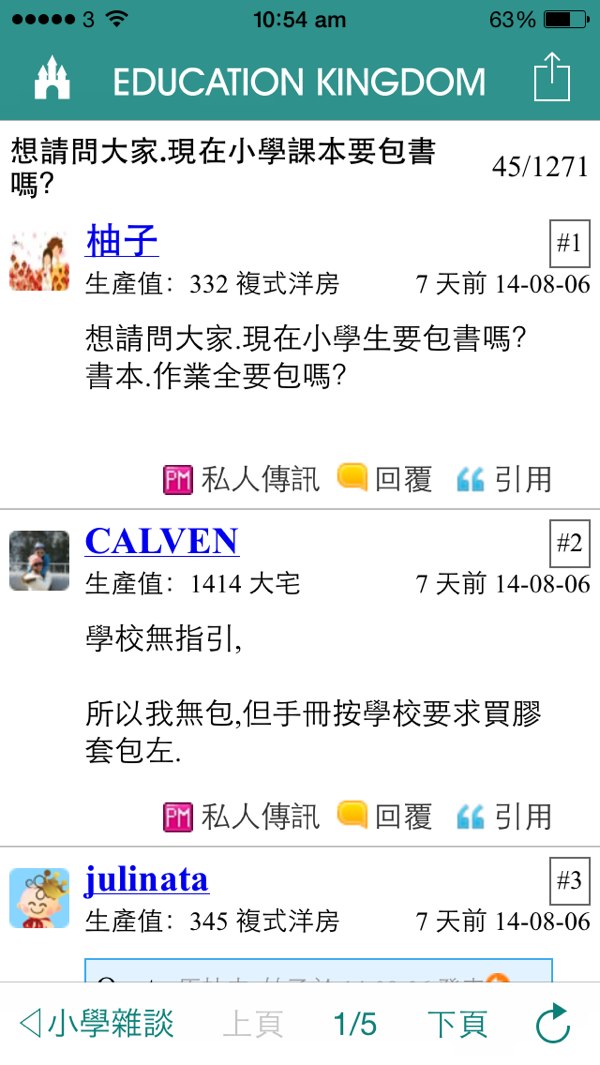Image resolution: width=600 pixels, height=1065 pixels.
Task: Reply to CALVEN's post
Action: pos(385,817)
